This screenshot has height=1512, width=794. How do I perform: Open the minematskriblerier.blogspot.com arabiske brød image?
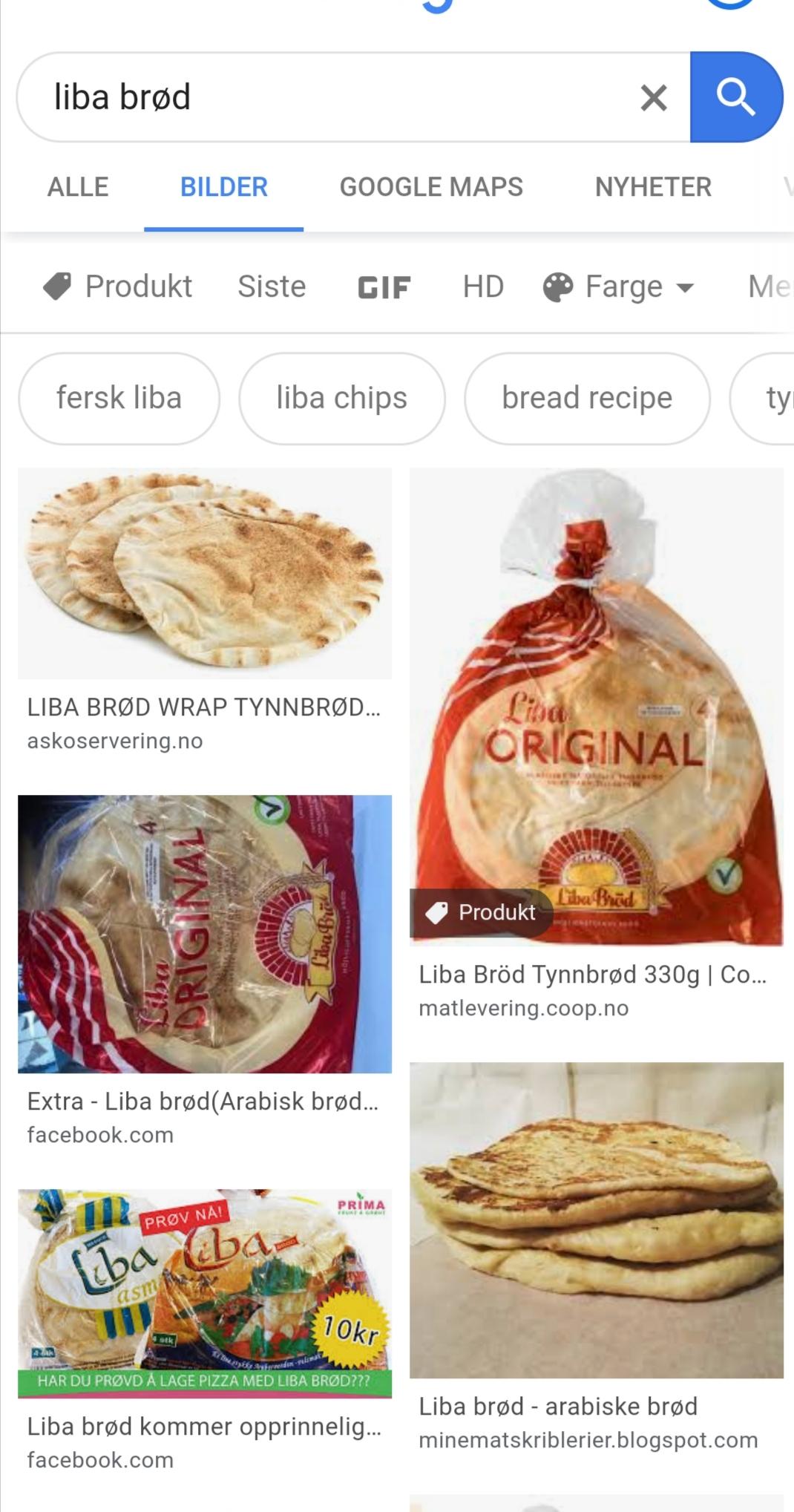click(597, 1220)
